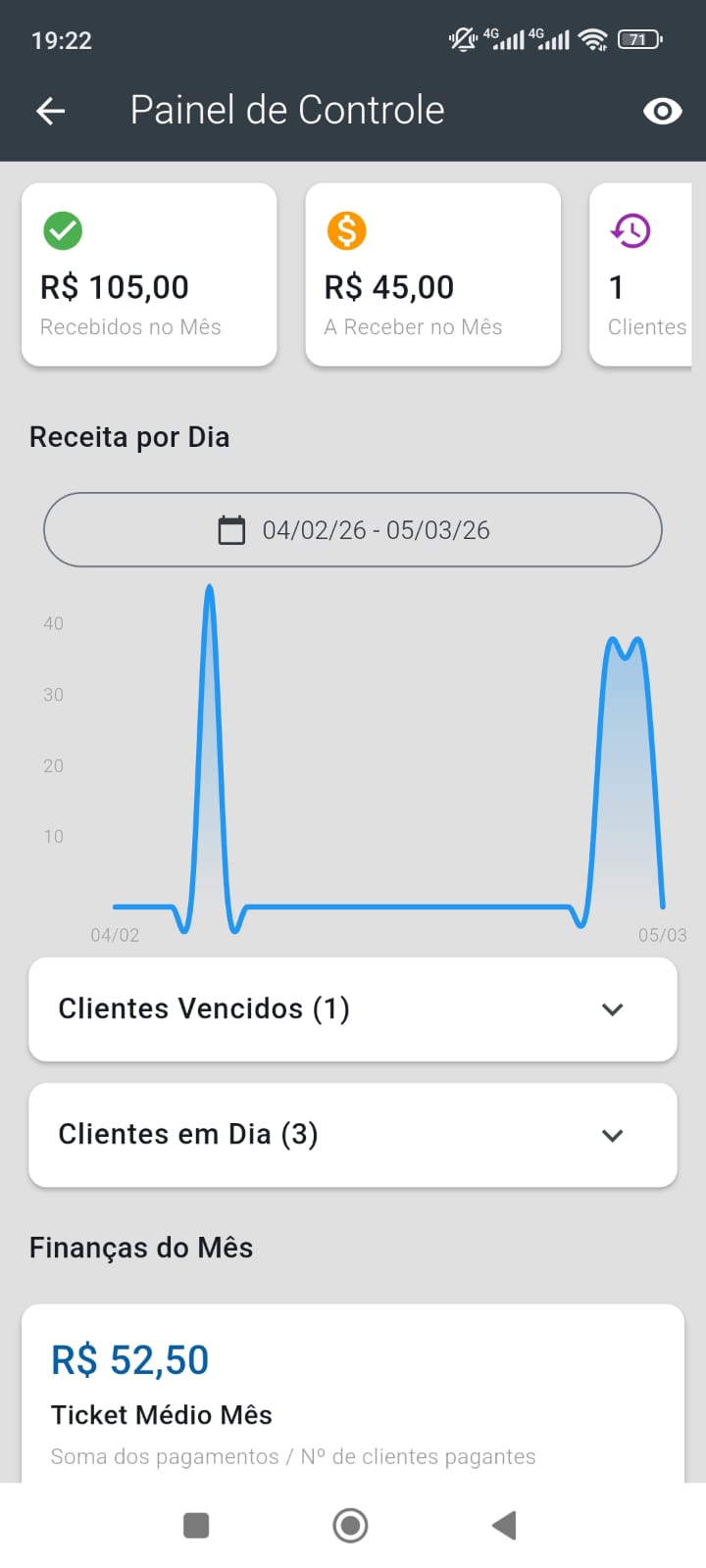Go back from Painel de Controle

[51, 111]
